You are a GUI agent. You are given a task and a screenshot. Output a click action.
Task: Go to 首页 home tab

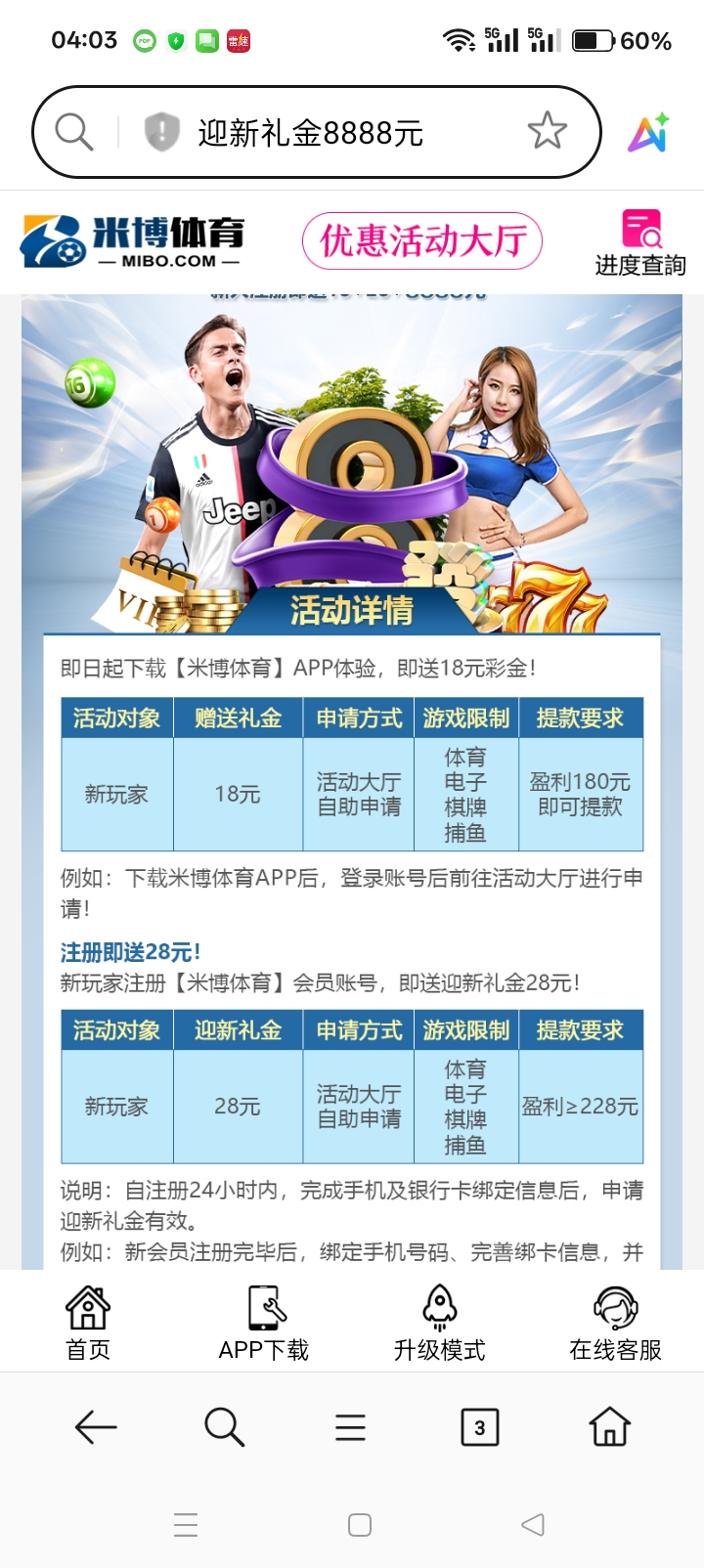tap(88, 1323)
